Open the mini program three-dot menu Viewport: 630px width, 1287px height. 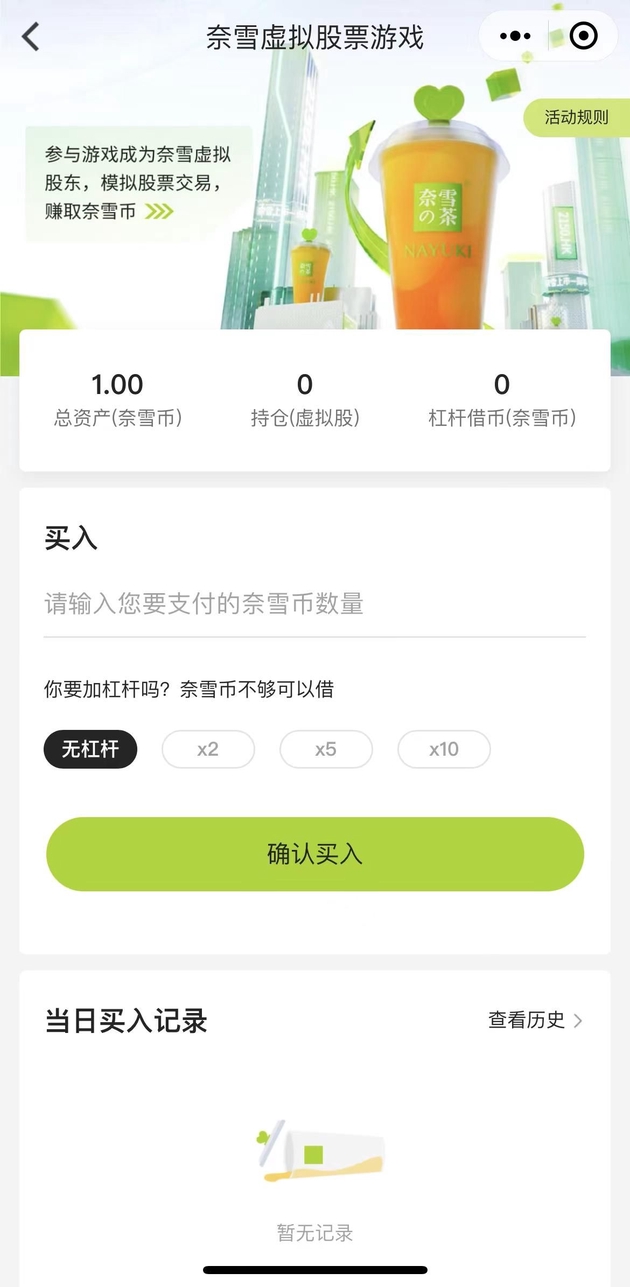pyautogui.click(x=515, y=37)
